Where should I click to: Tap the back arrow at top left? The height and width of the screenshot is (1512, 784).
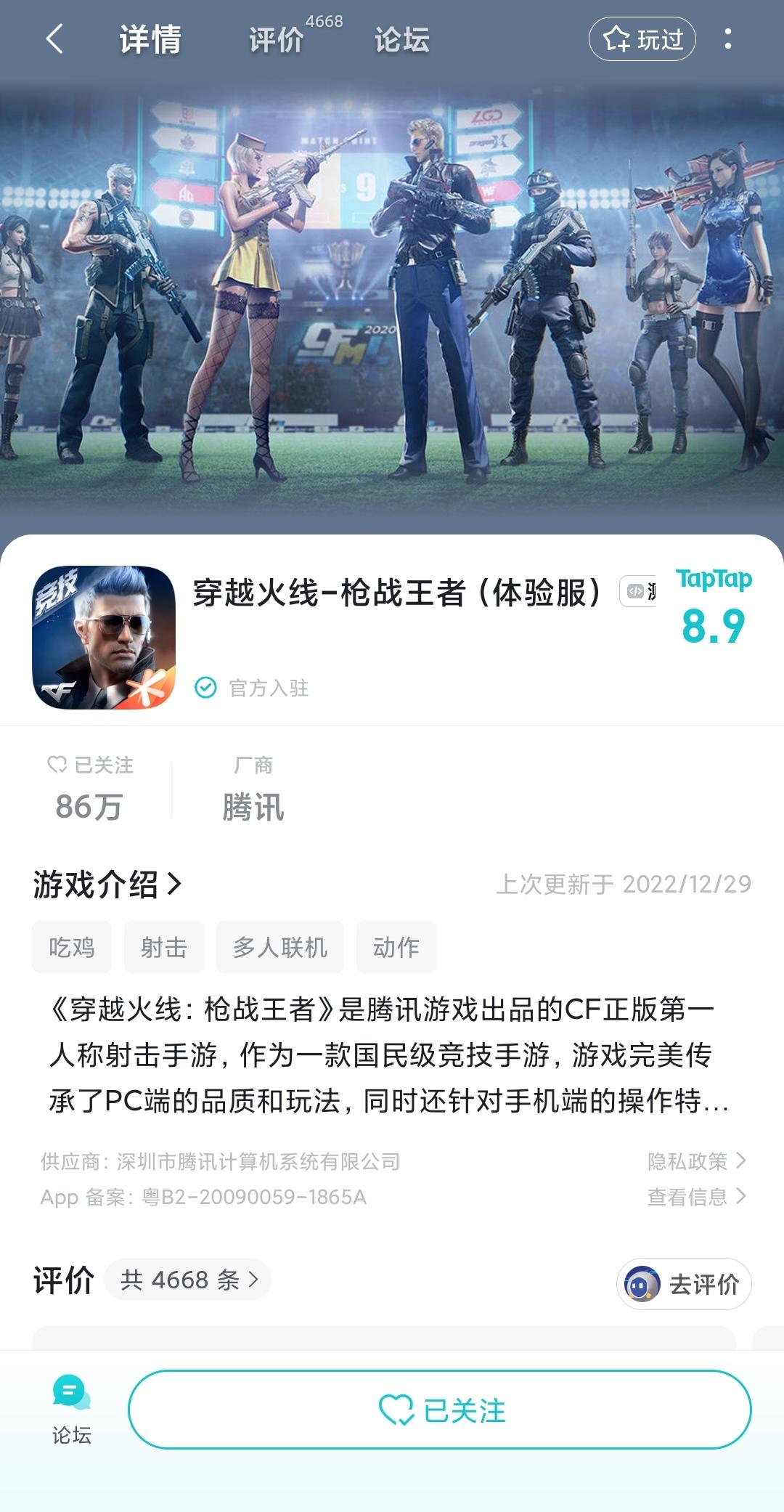click(52, 40)
